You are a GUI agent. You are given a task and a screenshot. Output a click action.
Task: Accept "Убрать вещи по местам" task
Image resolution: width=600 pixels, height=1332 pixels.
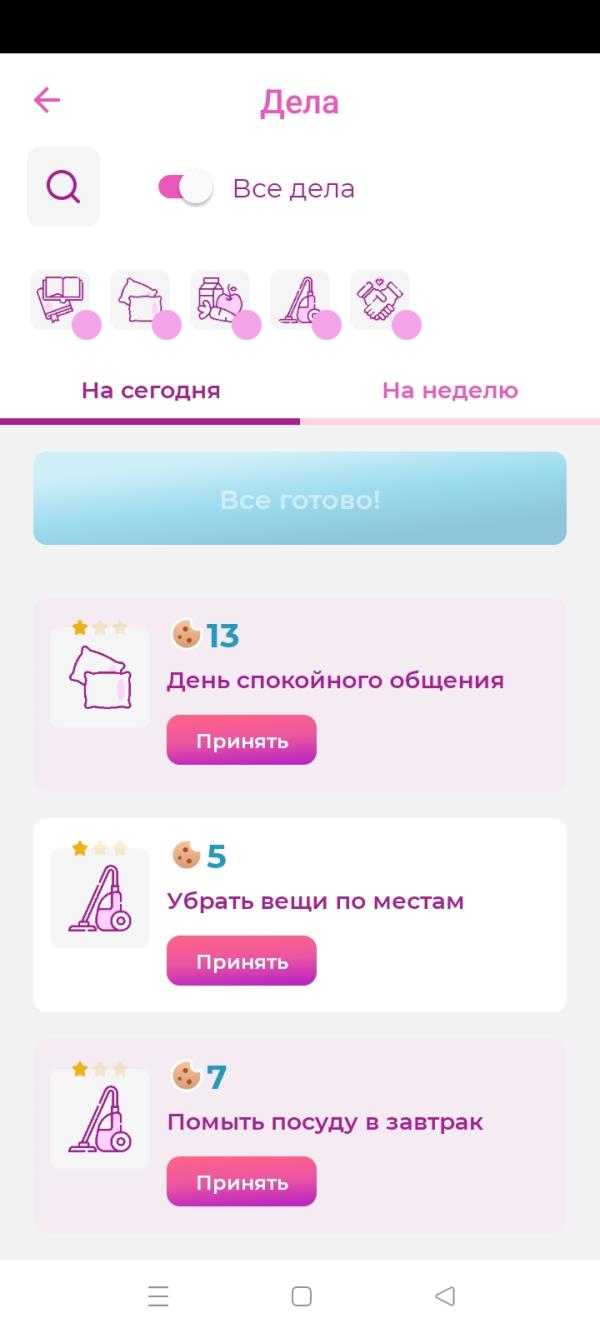pos(241,961)
